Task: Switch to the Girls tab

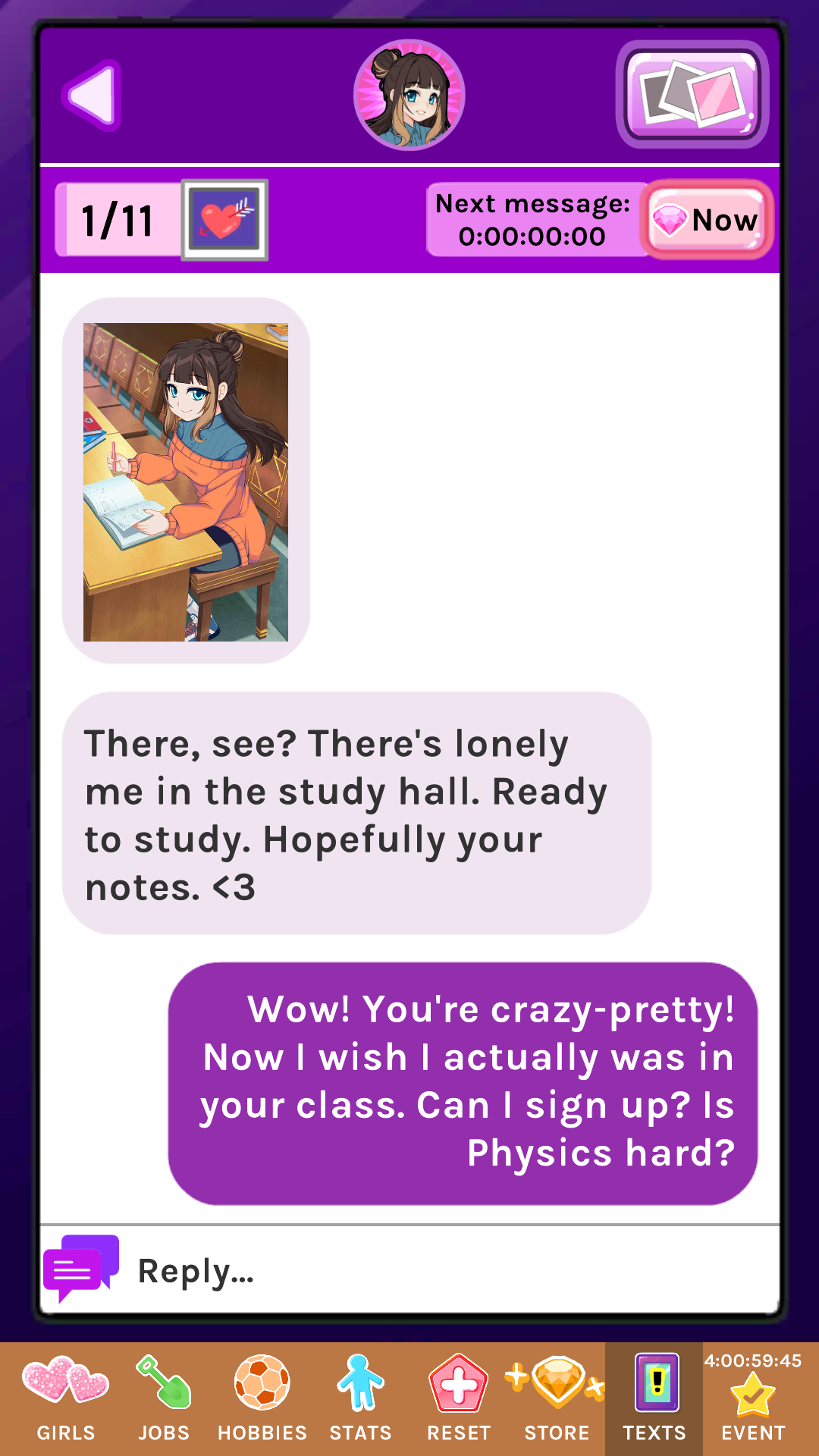Action: coord(66,1399)
